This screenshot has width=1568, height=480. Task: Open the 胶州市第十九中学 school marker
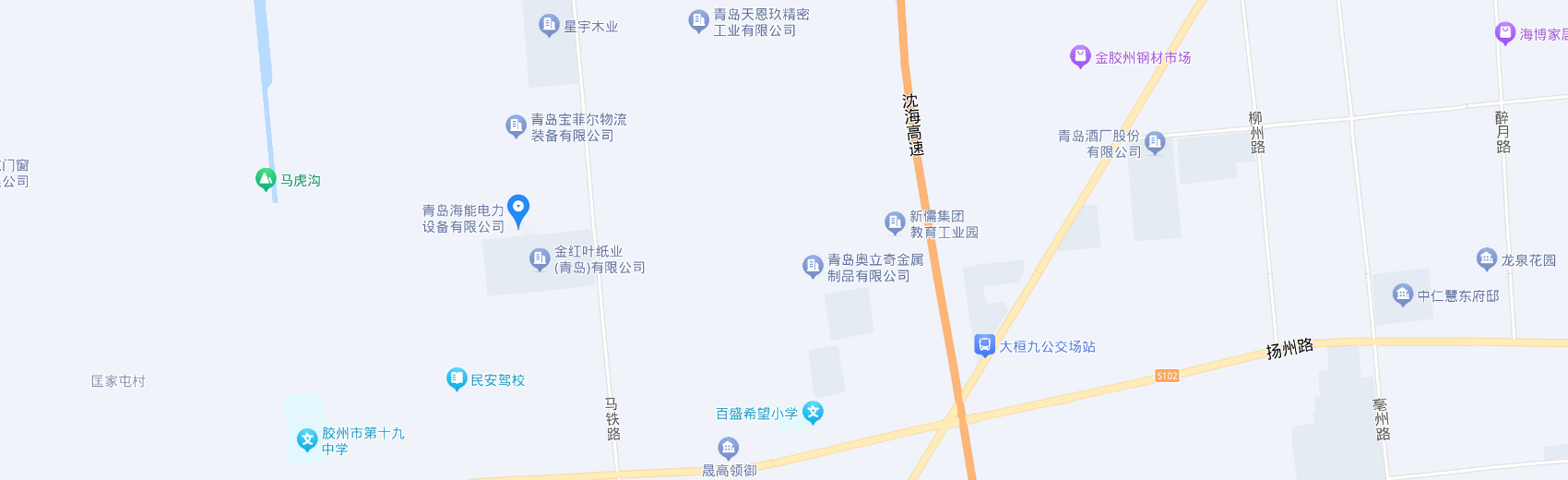[307, 439]
